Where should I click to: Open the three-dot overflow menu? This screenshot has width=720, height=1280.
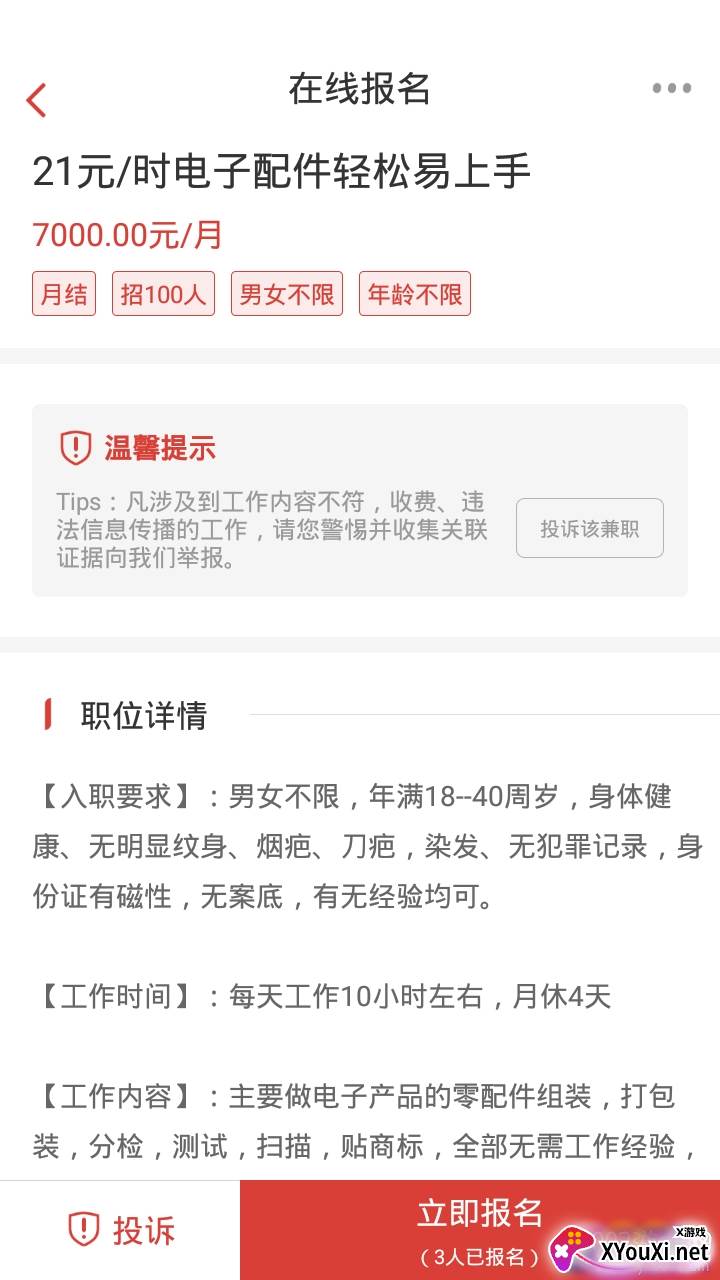pyautogui.click(x=671, y=88)
